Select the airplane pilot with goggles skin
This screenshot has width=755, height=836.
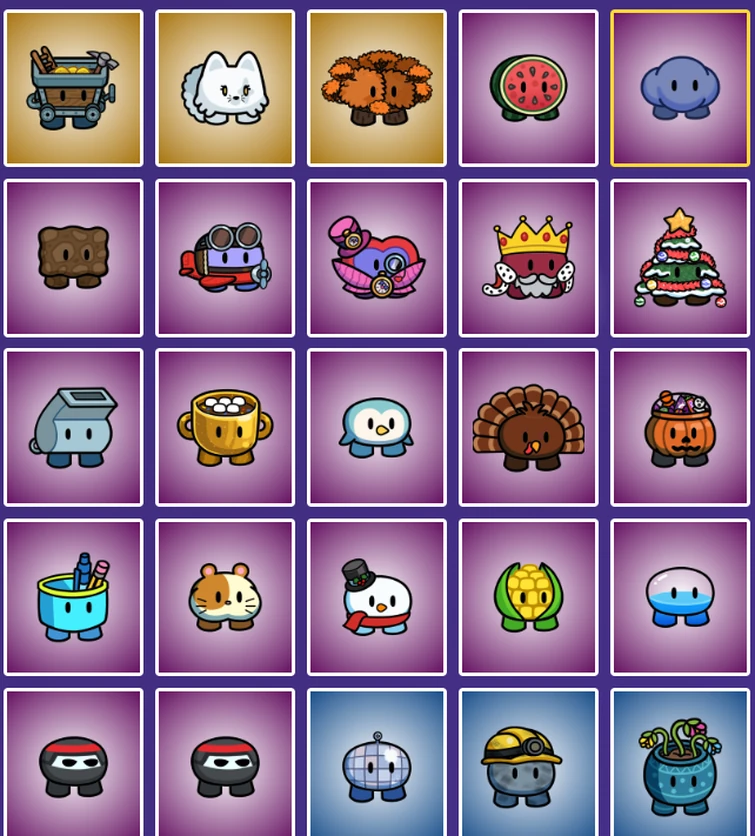pos(225,258)
